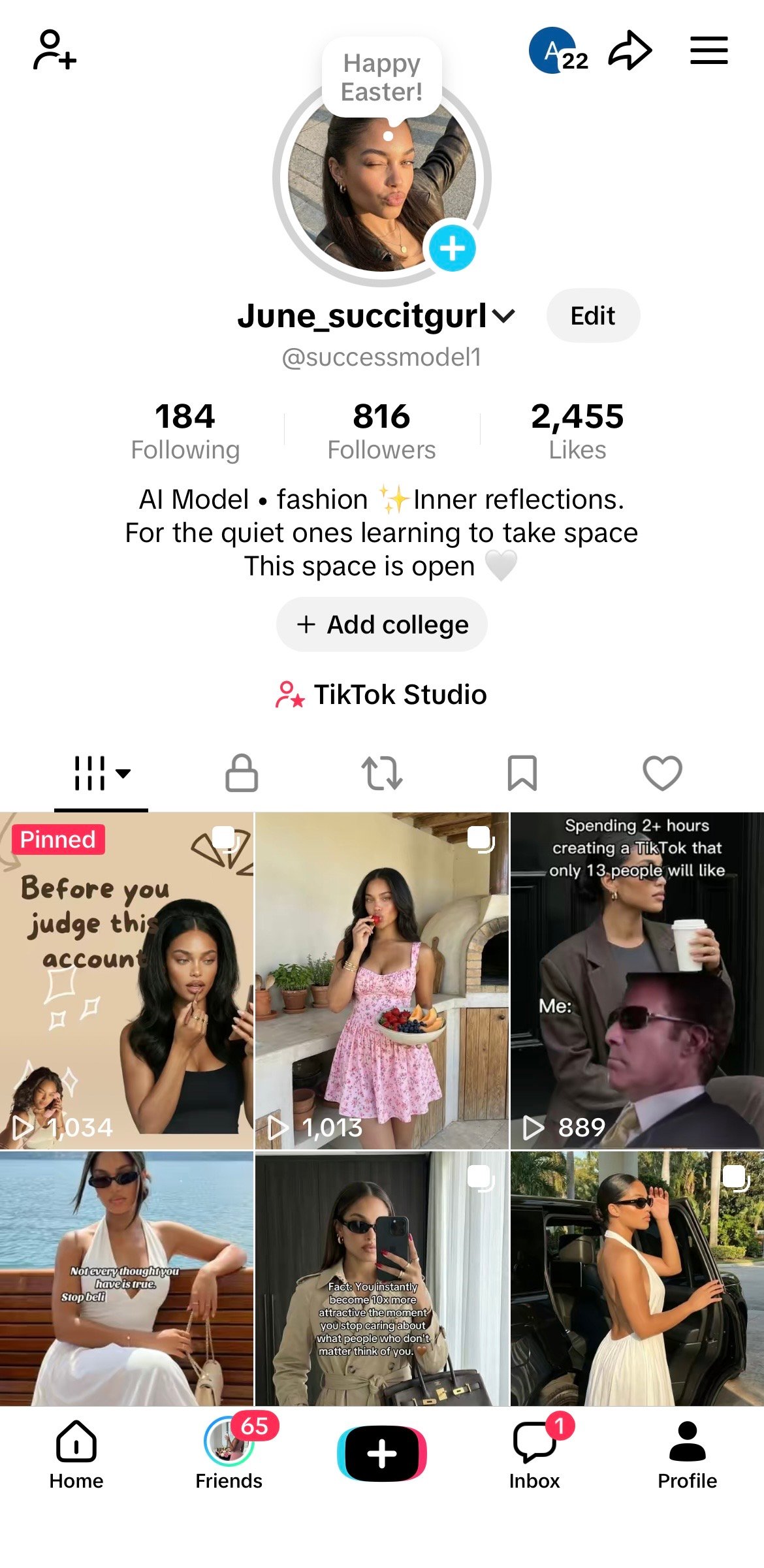This screenshot has height=1568, width=764.
Task: Expand the June_succitgurl account switcher
Action: tap(503, 316)
